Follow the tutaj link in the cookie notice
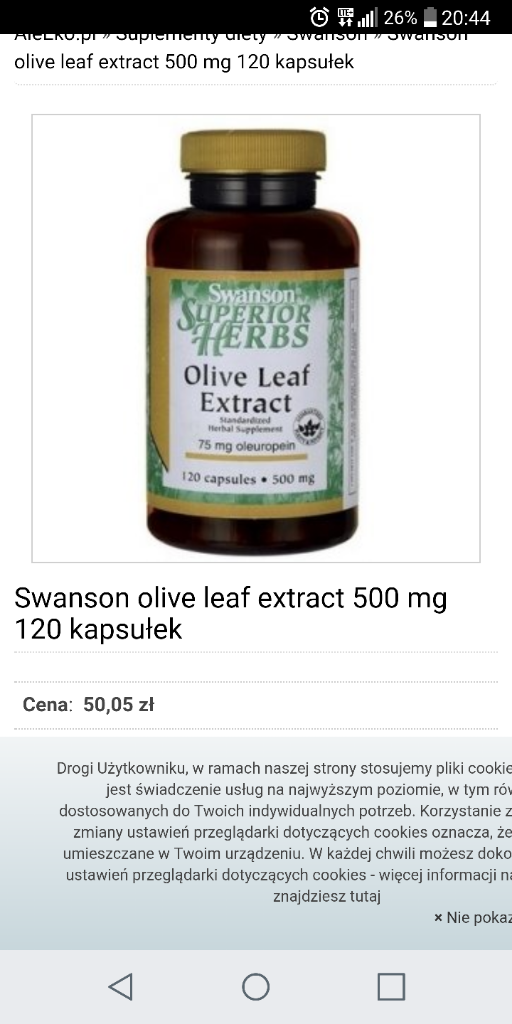 pyautogui.click(x=364, y=896)
